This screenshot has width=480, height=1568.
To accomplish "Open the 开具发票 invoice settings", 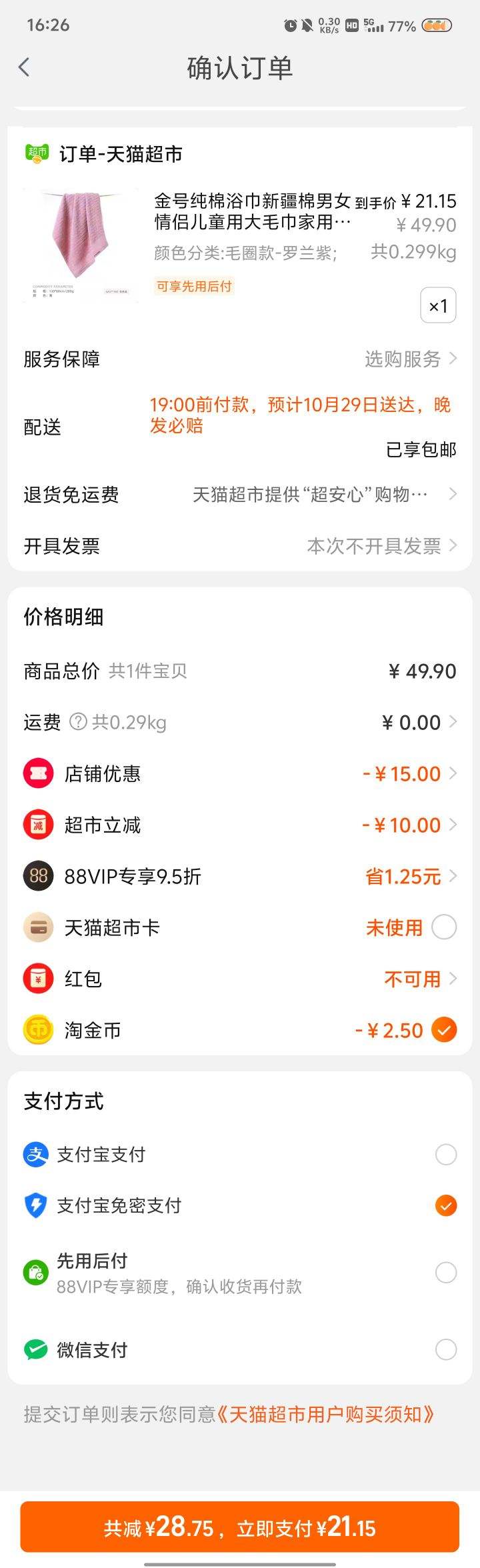I will tap(381, 547).
